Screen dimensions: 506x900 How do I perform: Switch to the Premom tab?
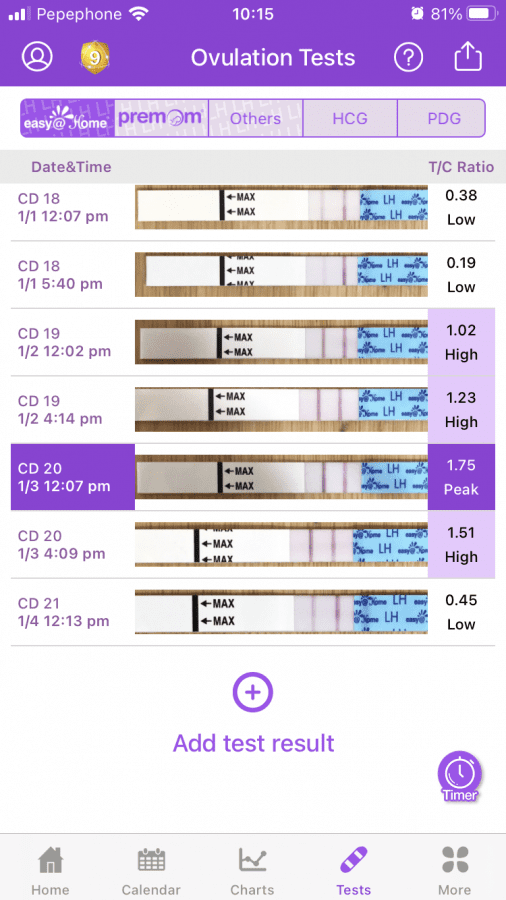tap(161, 118)
